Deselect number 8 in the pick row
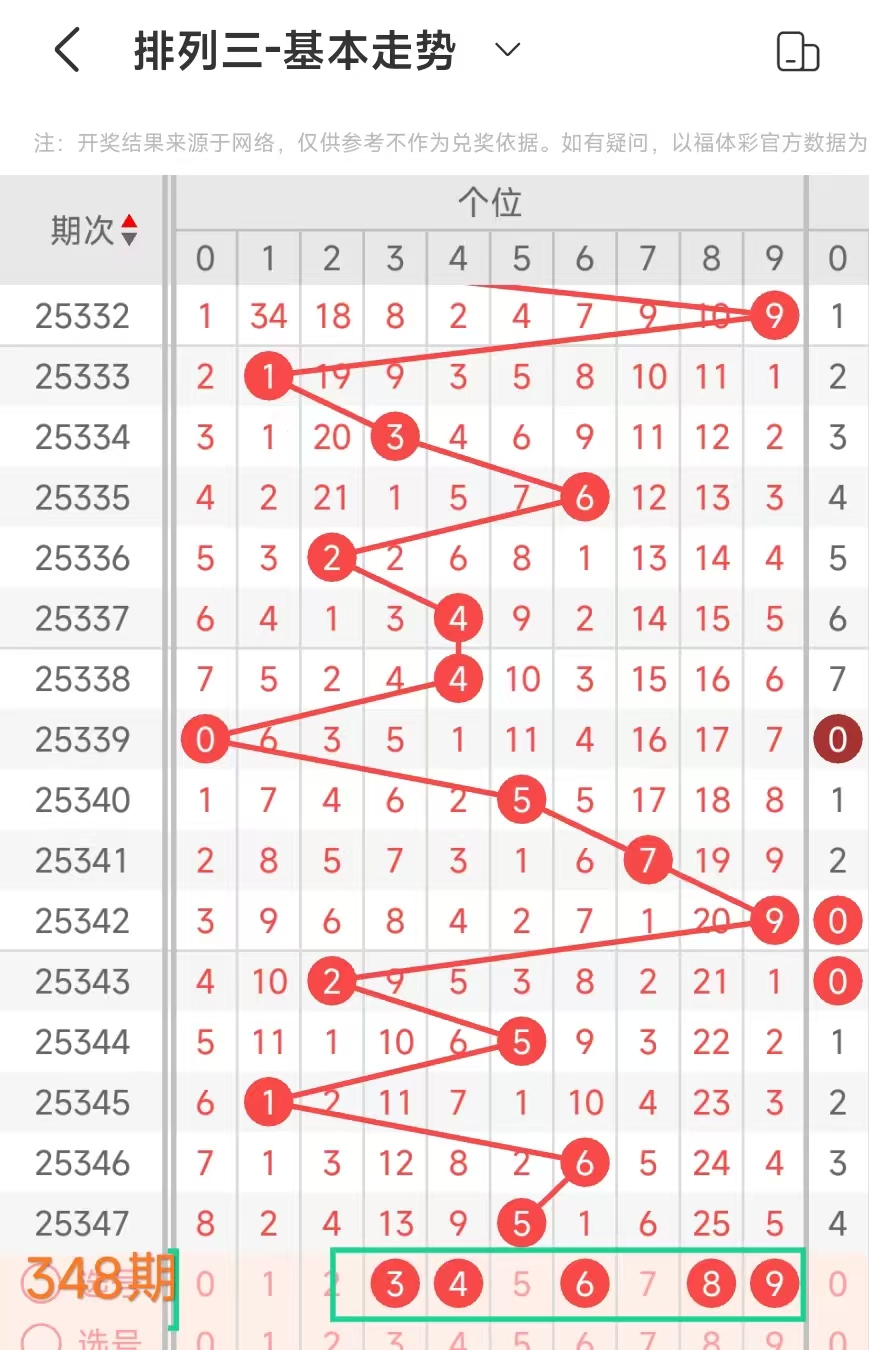This screenshot has width=869, height=1350. [710, 1283]
